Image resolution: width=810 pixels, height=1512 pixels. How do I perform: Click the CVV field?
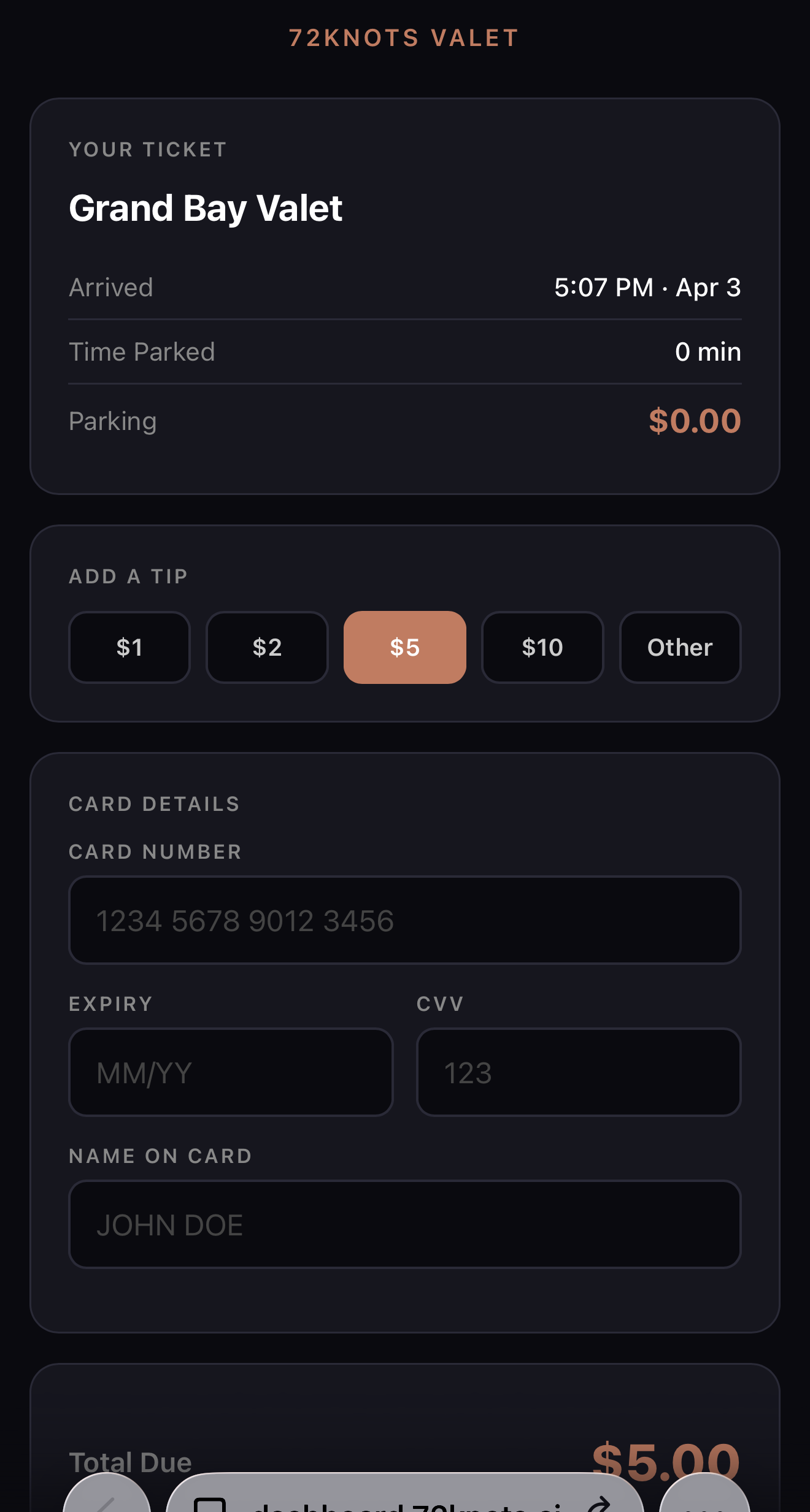point(579,1072)
